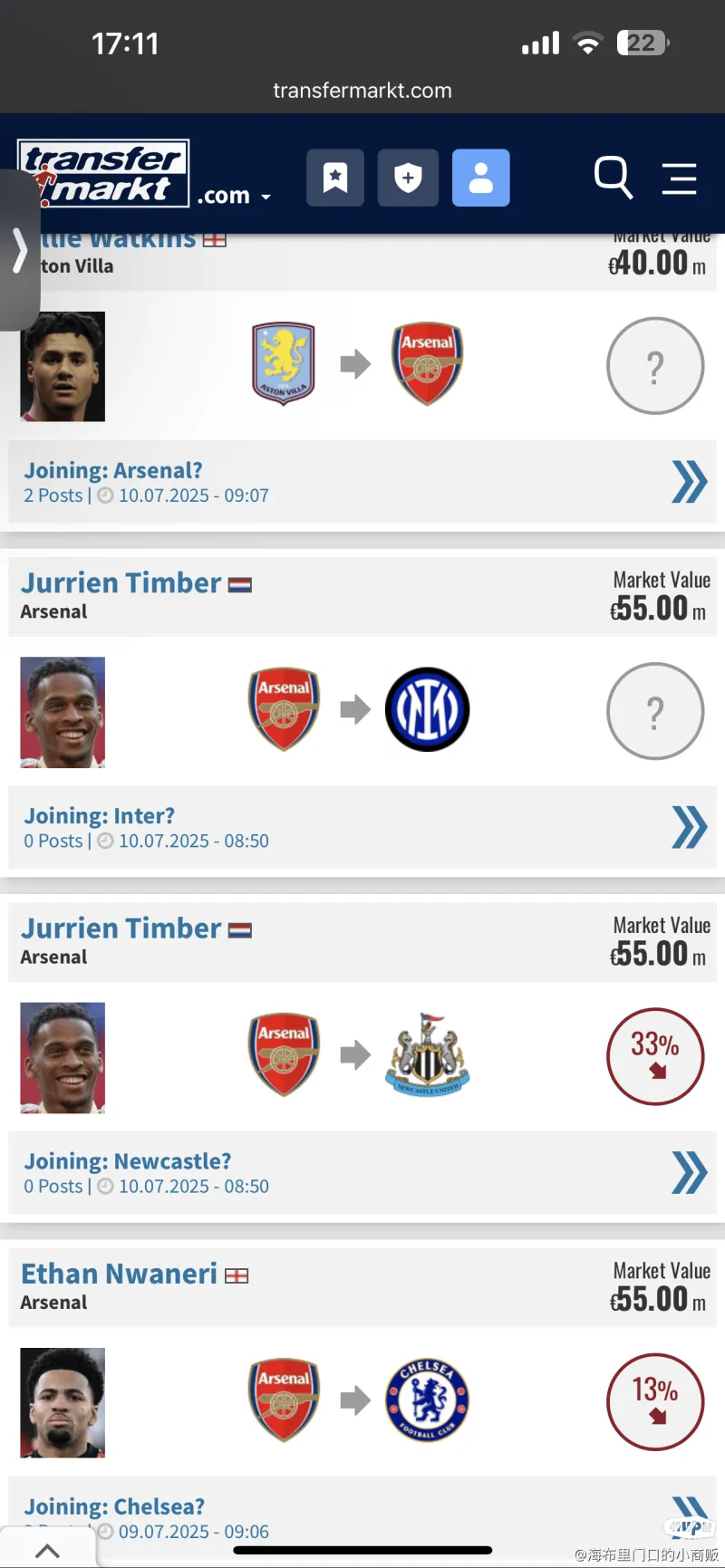Image resolution: width=725 pixels, height=1568 pixels.
Task: Open Ethan Nwaneri's player profile
Action: (x=120, y=1274)
